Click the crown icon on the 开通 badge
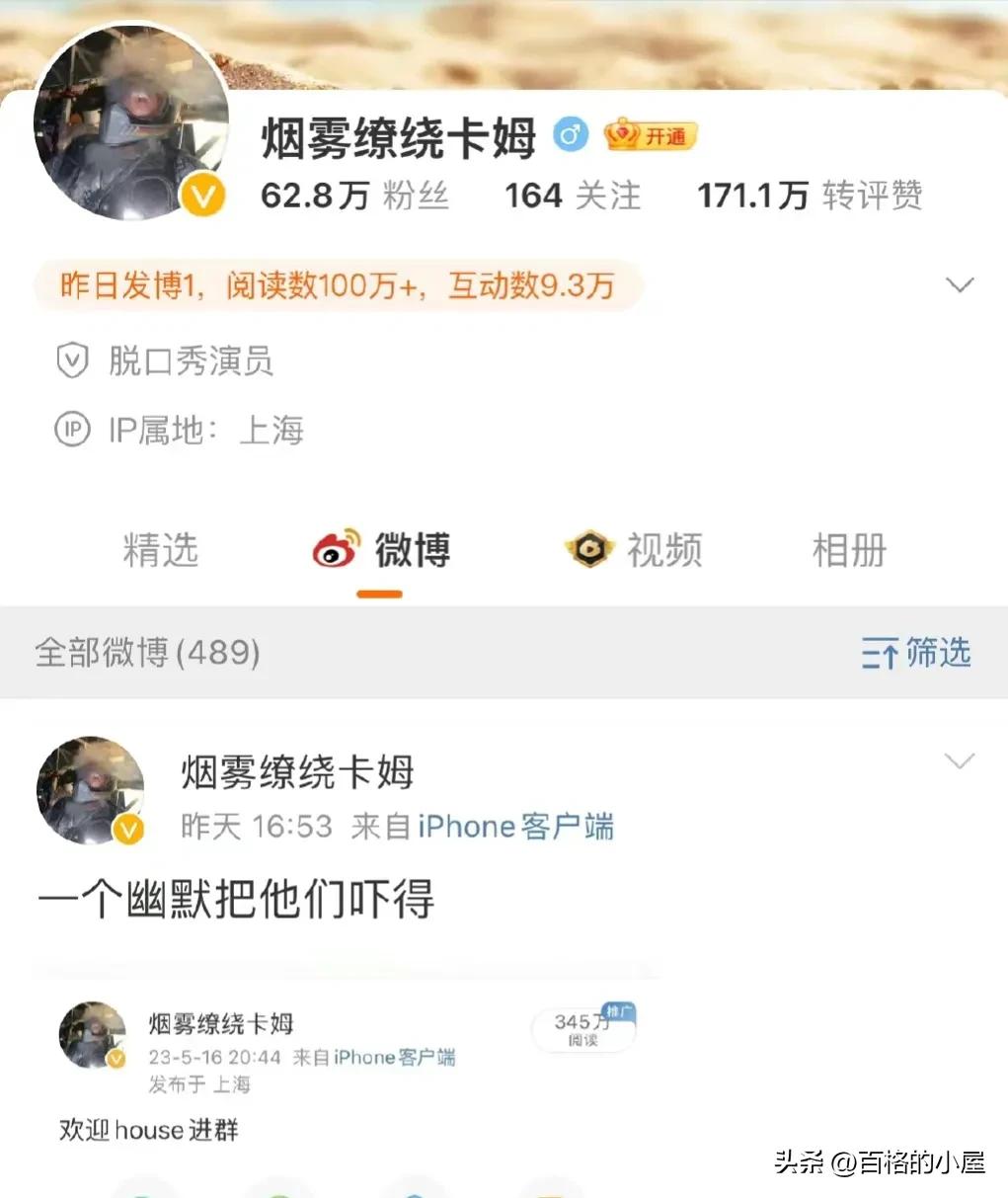Screen dimensions: 1008x1198 622,133
